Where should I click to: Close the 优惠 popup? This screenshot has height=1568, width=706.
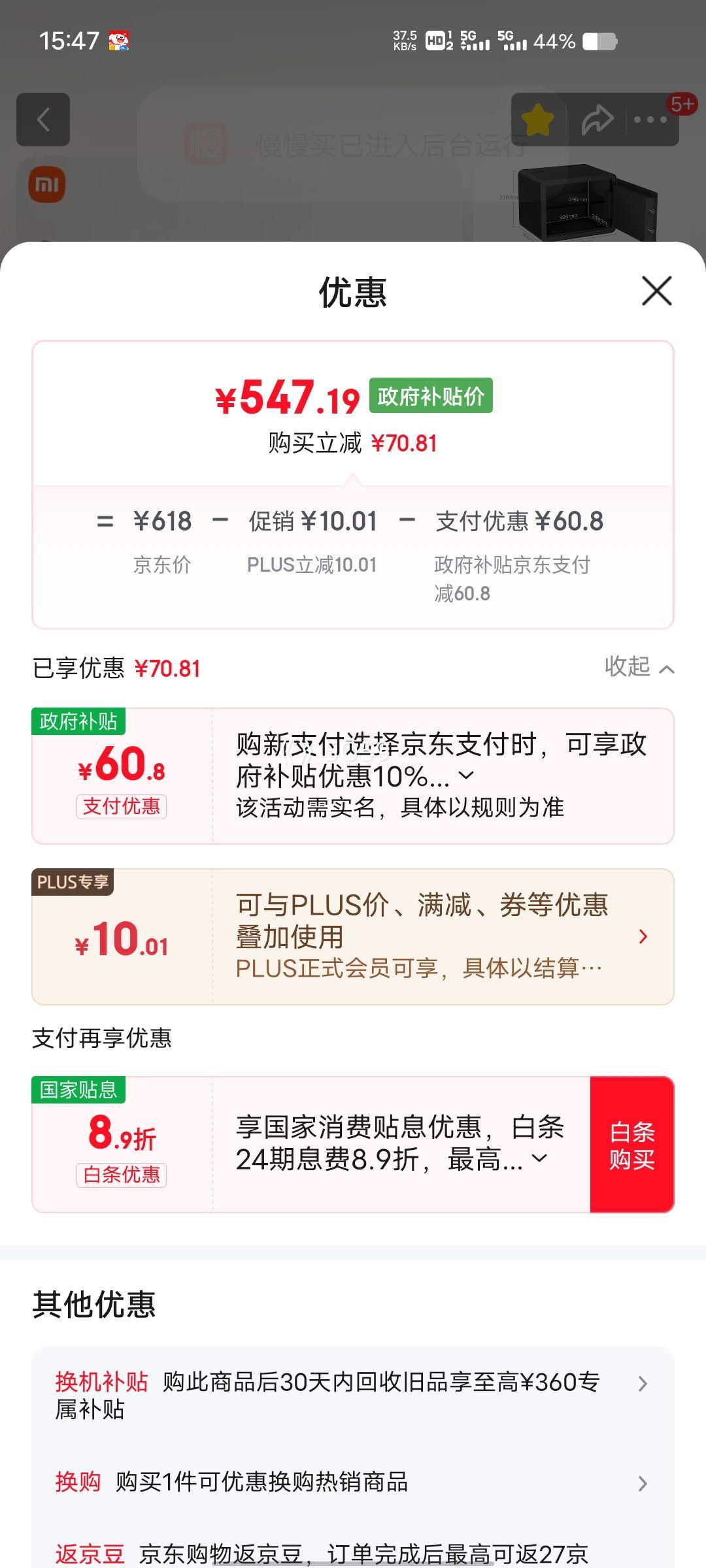pyautogui.click(x=656, y=291)
